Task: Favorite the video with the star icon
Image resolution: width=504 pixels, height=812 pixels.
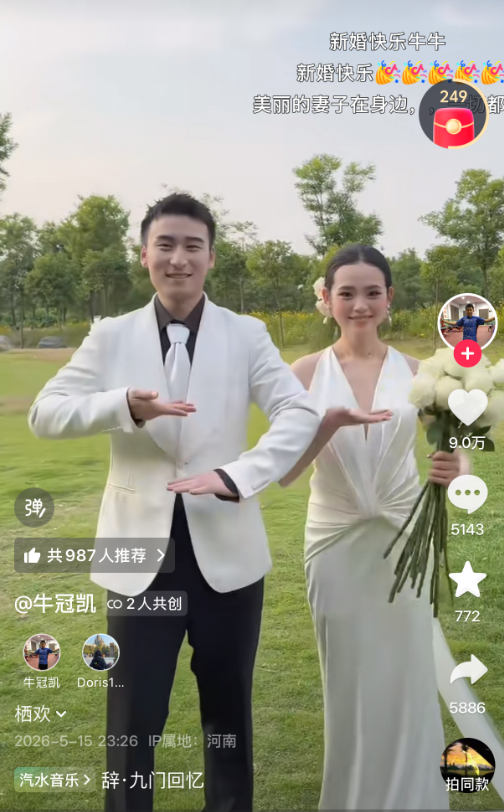Action: (467, 579)
